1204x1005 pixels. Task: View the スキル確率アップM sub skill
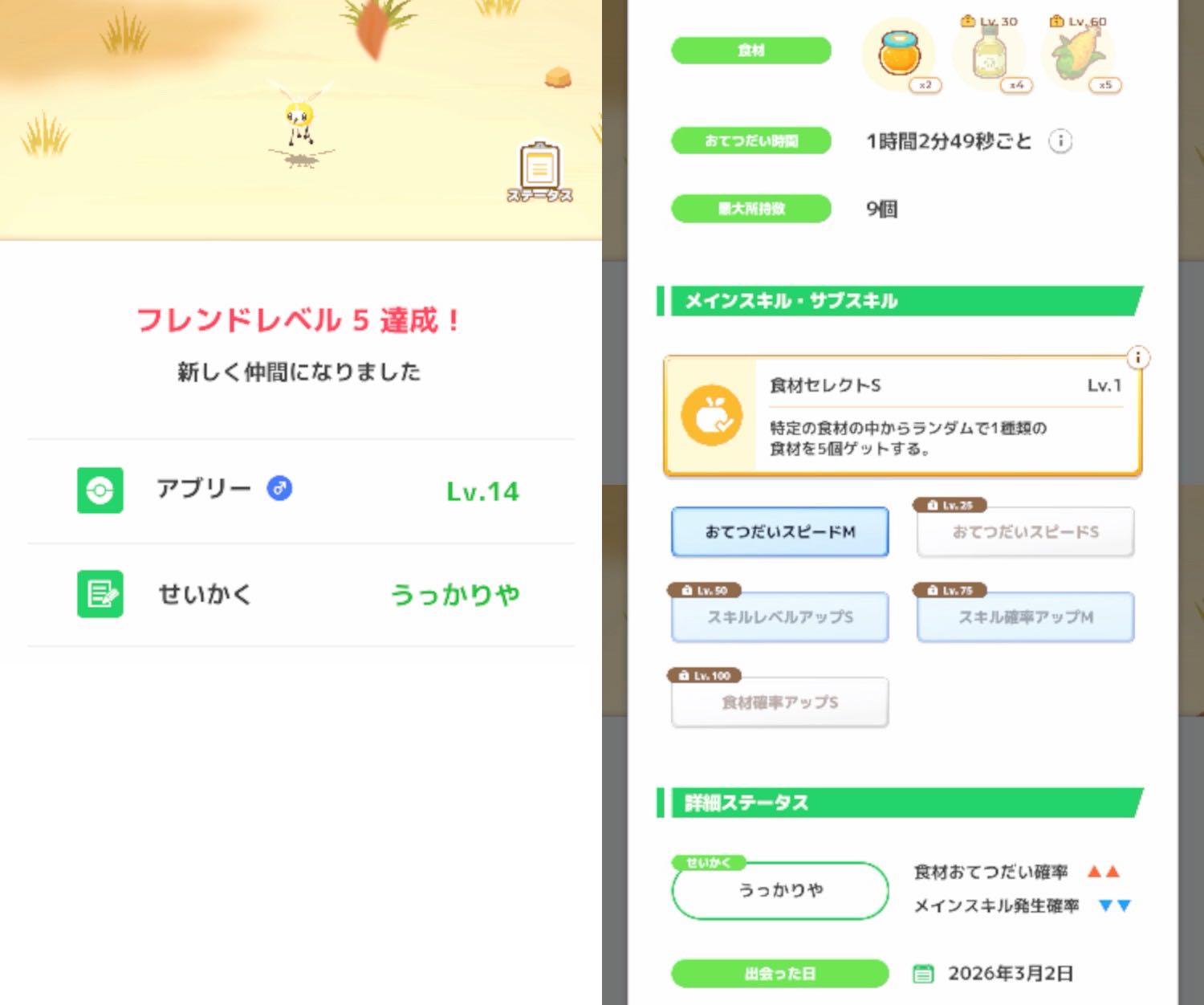(x=1025, y=616)
